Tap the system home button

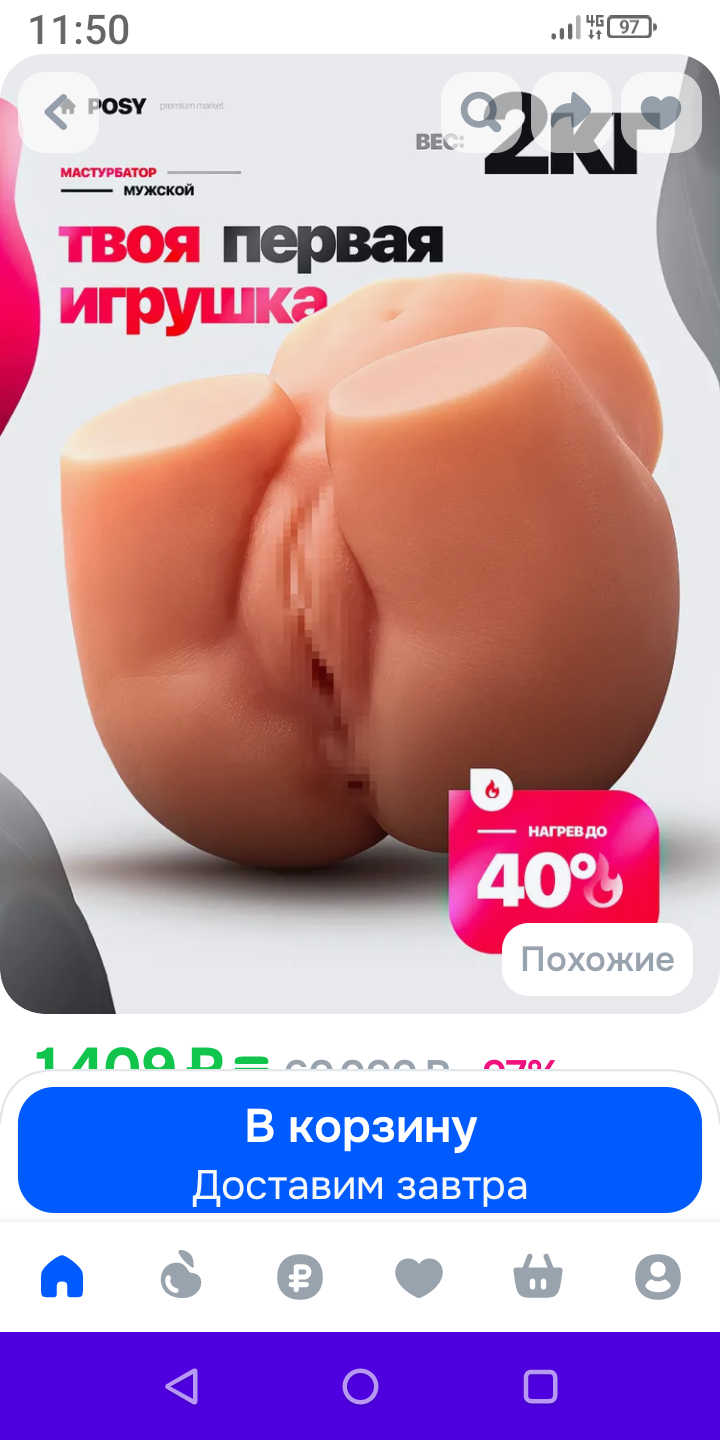coord(360,1386)
